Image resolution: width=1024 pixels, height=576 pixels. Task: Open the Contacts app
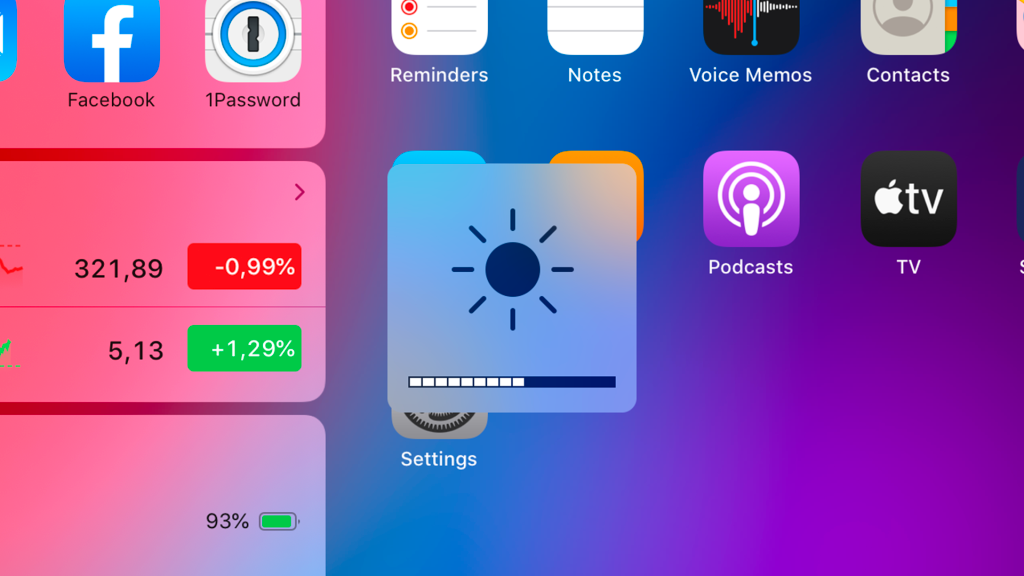click(908, 28)
